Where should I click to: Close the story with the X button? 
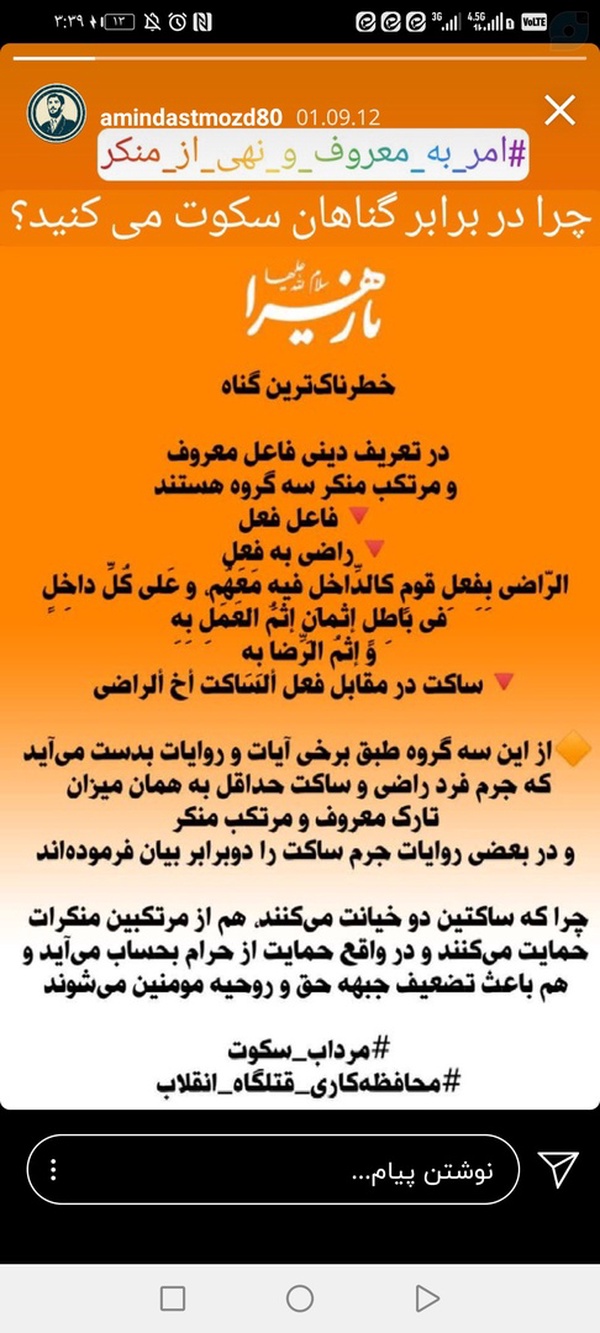pos(558,111)
